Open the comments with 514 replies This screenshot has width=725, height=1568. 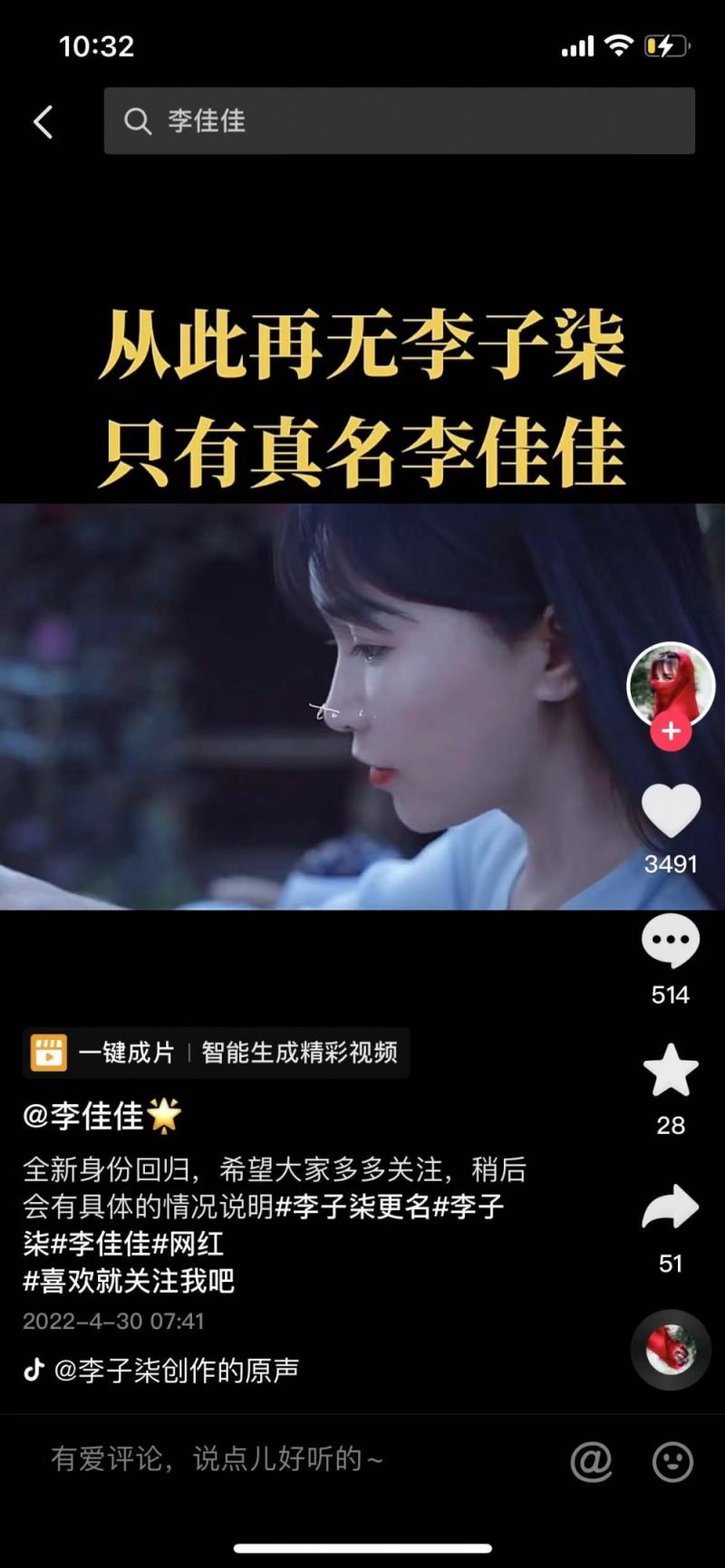pyautogui.click(x=671, y=942)
